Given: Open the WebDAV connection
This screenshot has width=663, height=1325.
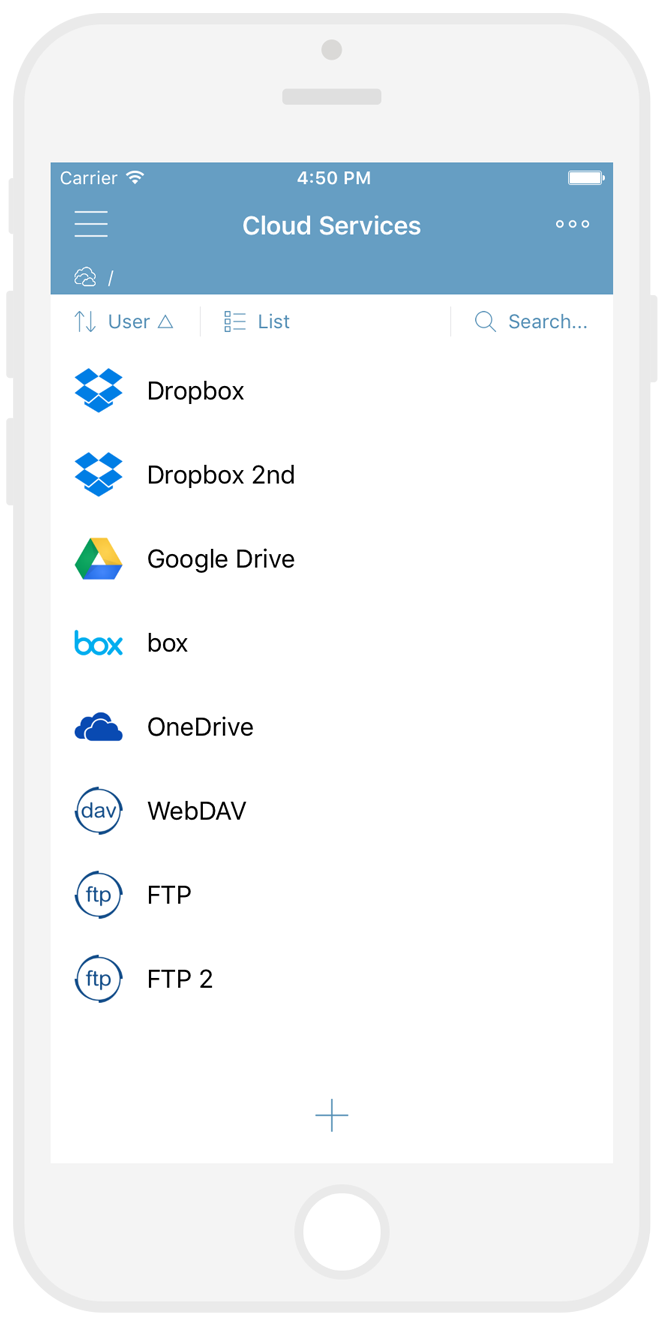Looking at the screenshot, I should (x=332, y=811).
